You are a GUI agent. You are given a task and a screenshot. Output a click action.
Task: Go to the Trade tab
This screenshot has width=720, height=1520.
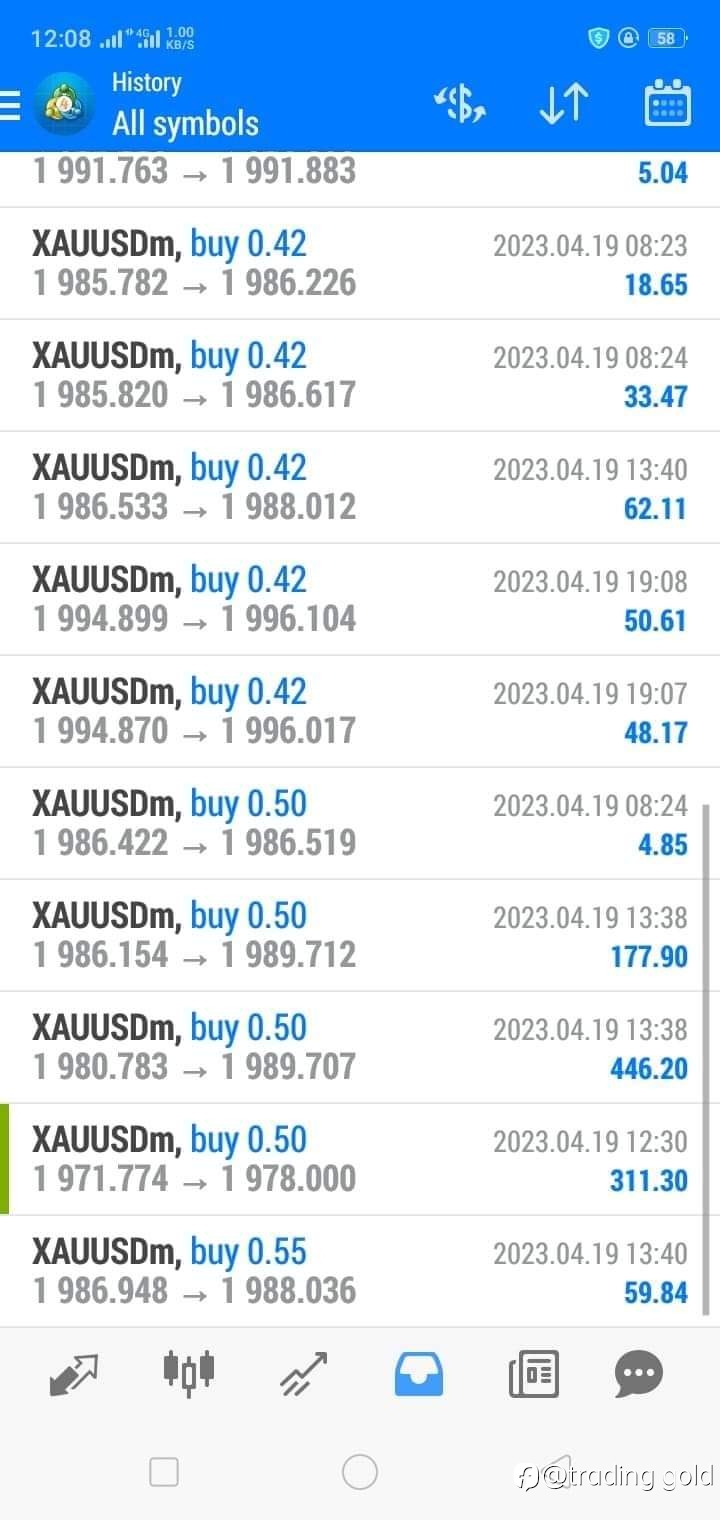[303, 1374]
